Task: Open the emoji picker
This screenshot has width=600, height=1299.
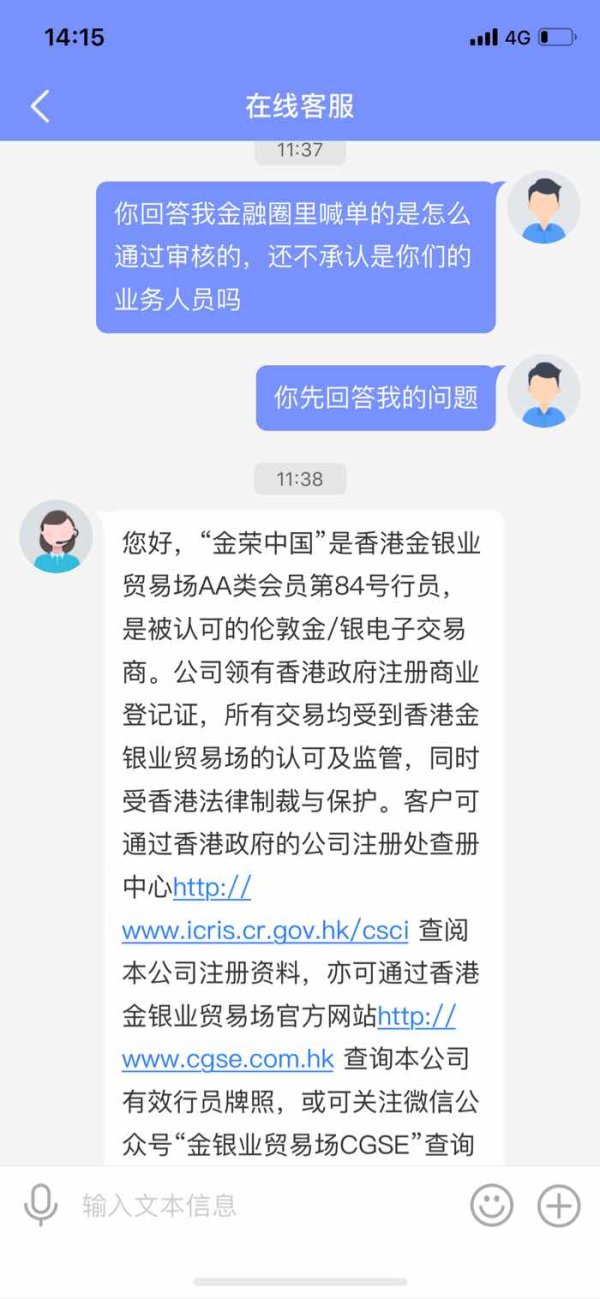Action: [x=492, y=1205]
